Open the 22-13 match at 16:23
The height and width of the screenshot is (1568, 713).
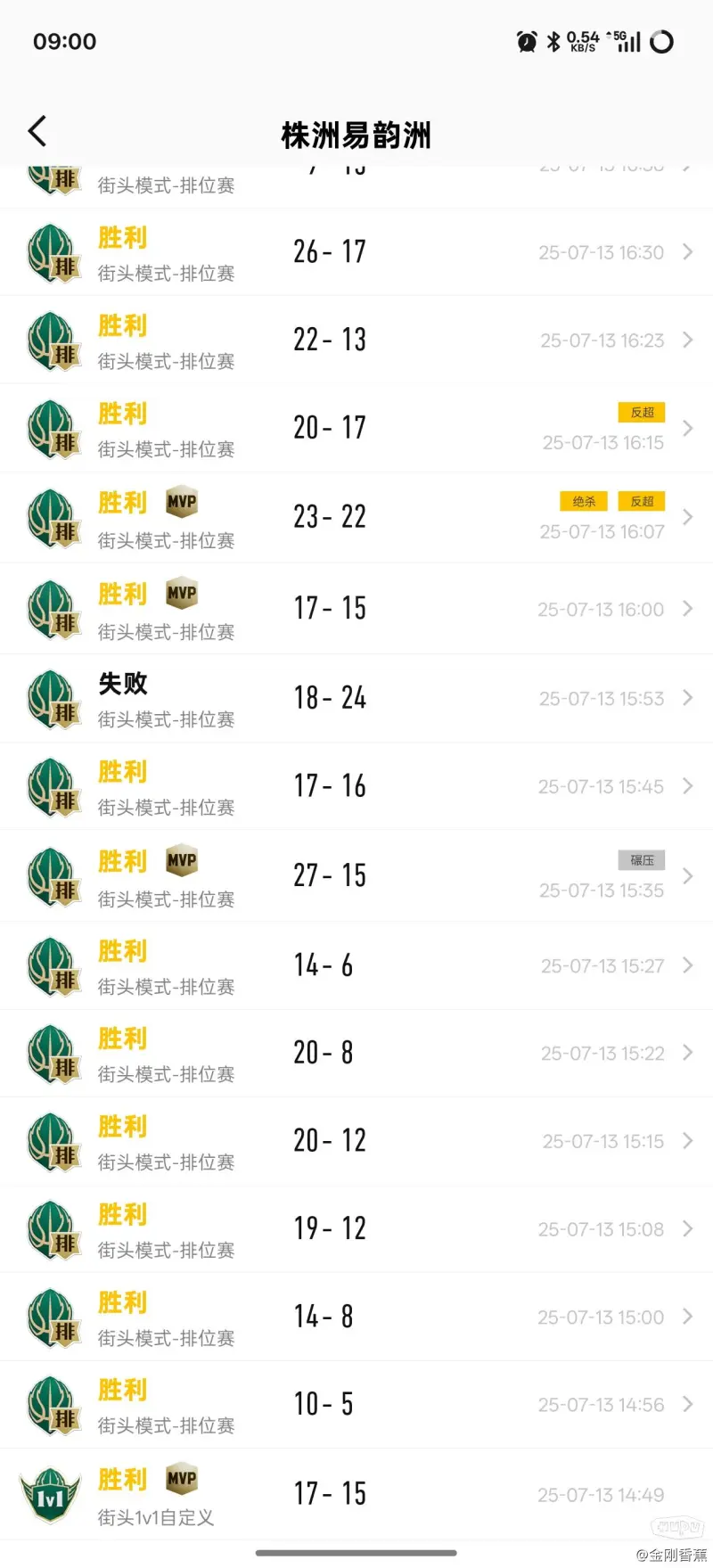pos(356,340)
